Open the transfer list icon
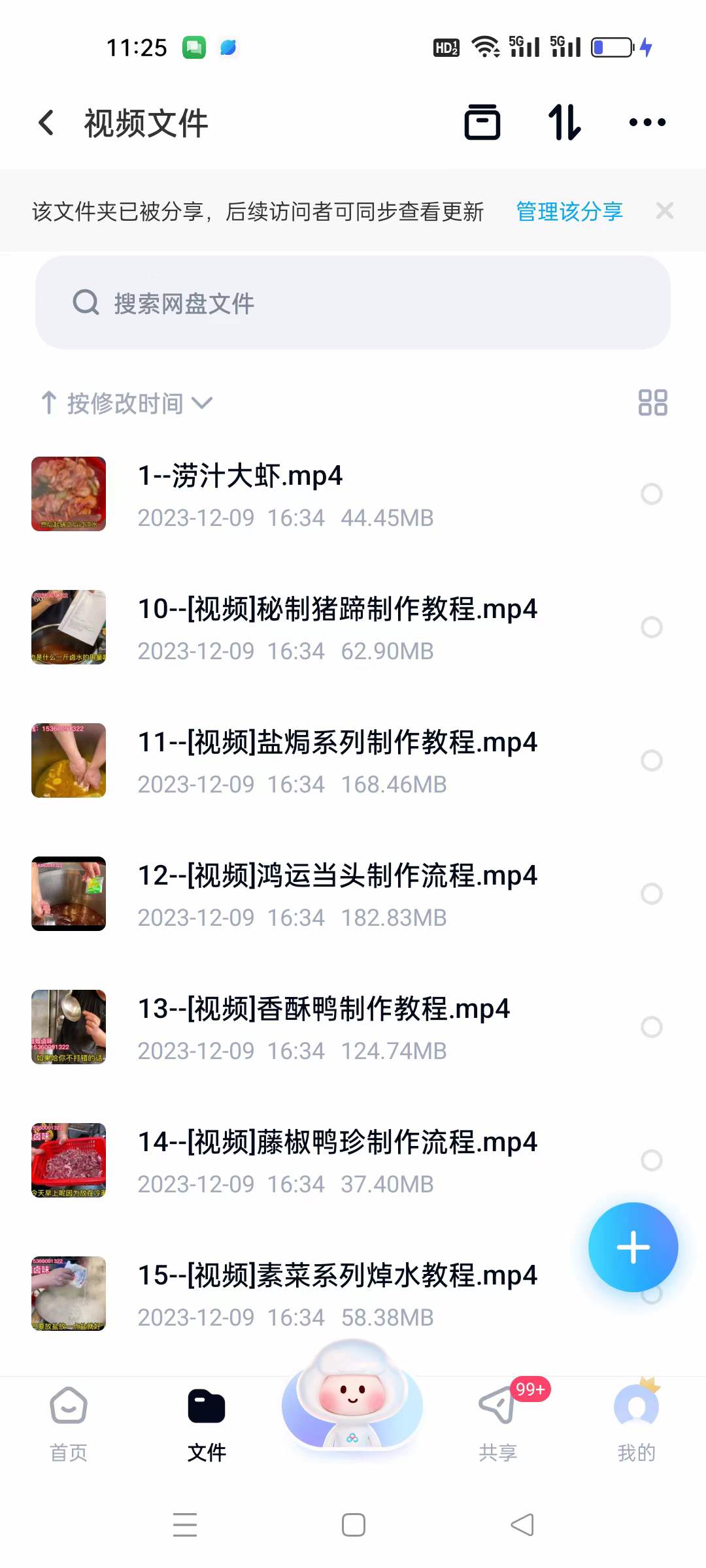The height and width of the screenshot is (1568, 706). pyautogui.click(x=482, y=122)
